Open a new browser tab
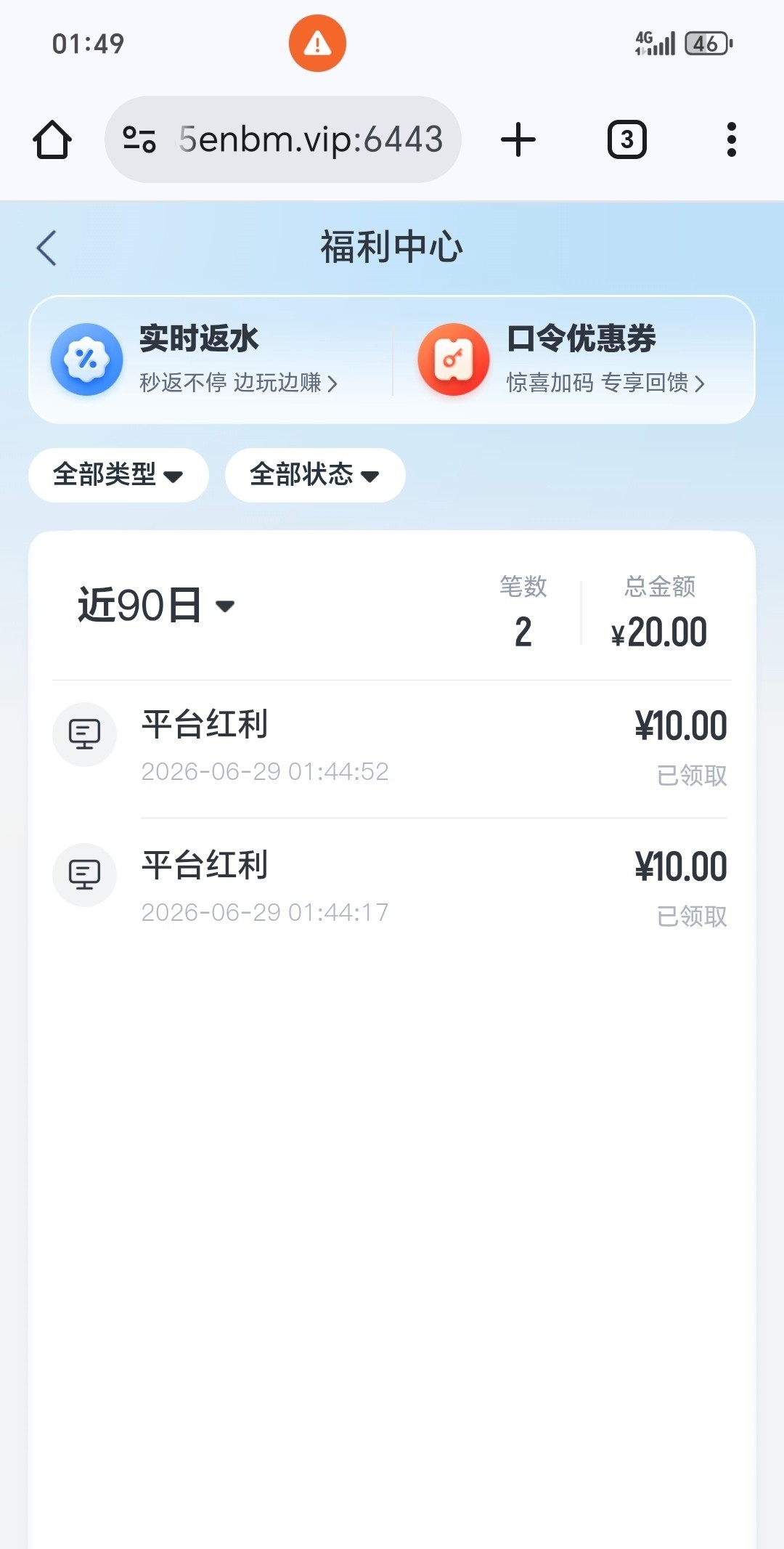Viewport: 784px width, 1549px height. click(518, 139)
